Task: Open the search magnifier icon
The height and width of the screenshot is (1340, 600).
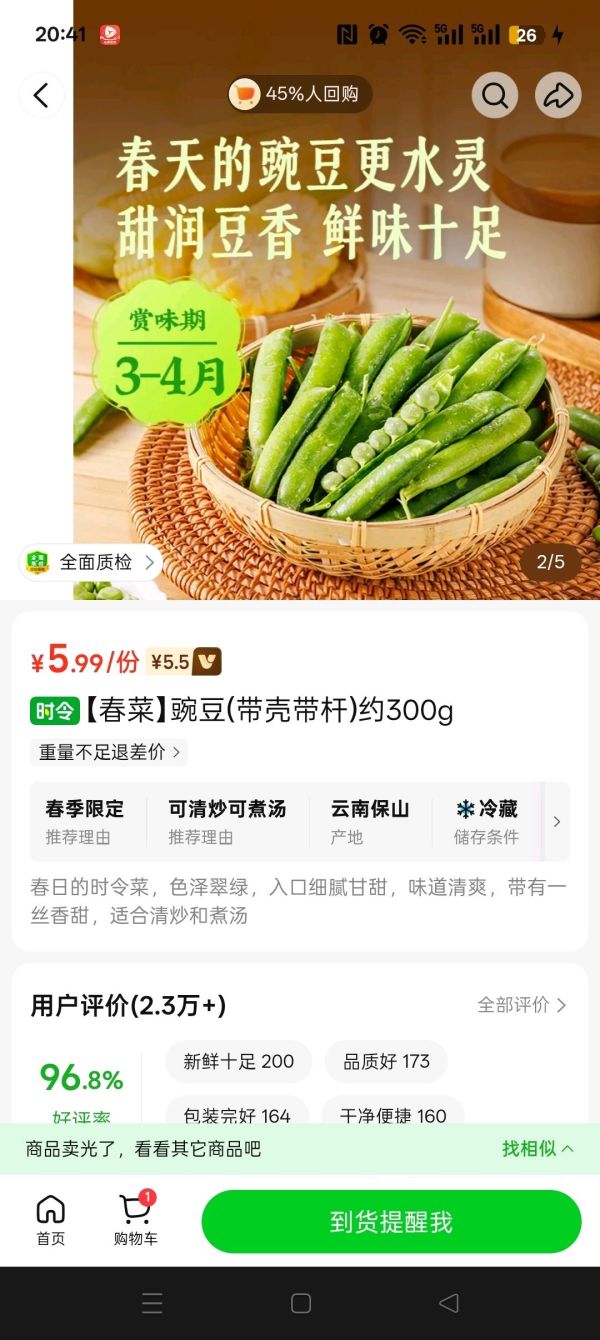Action: [x=495, y=95]
